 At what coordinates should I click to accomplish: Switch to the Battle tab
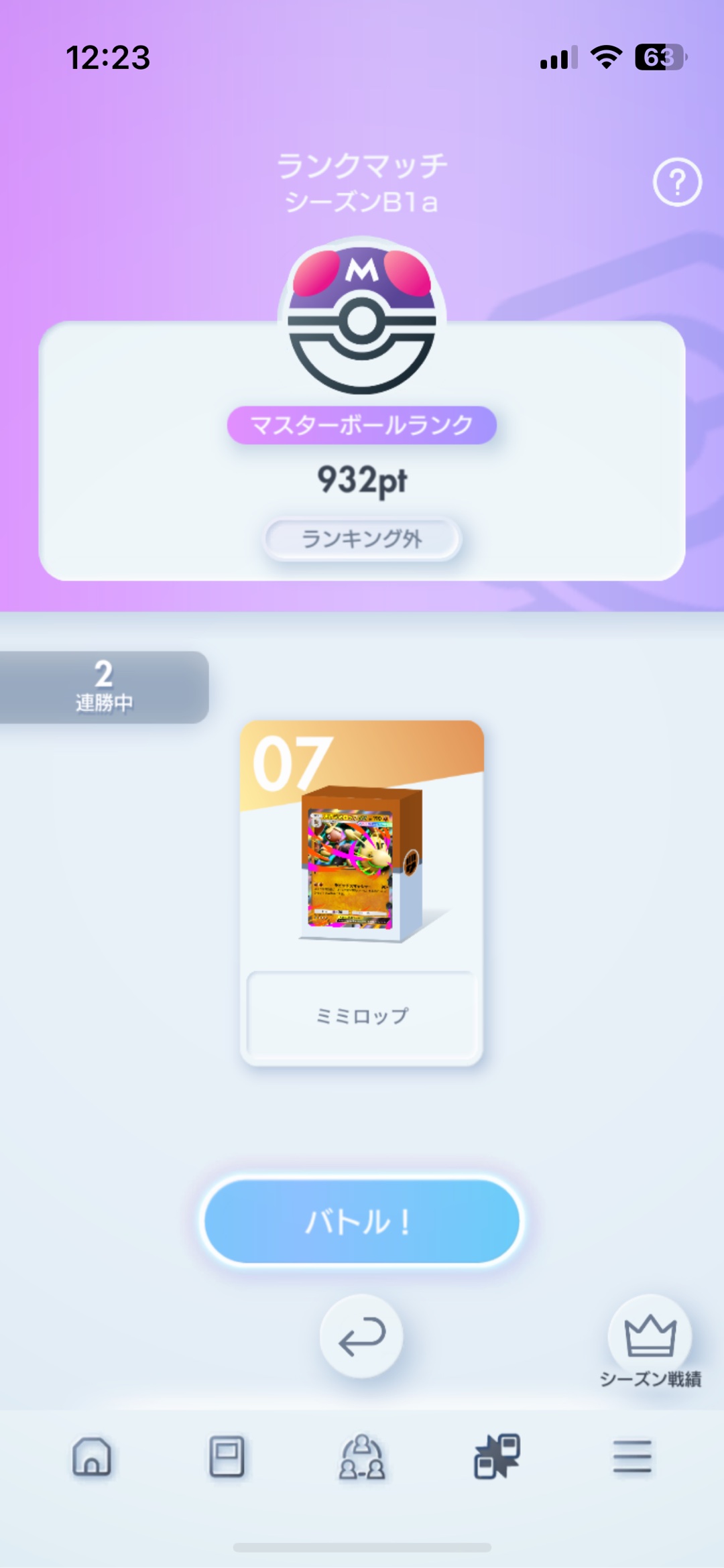pos(497,1457)
